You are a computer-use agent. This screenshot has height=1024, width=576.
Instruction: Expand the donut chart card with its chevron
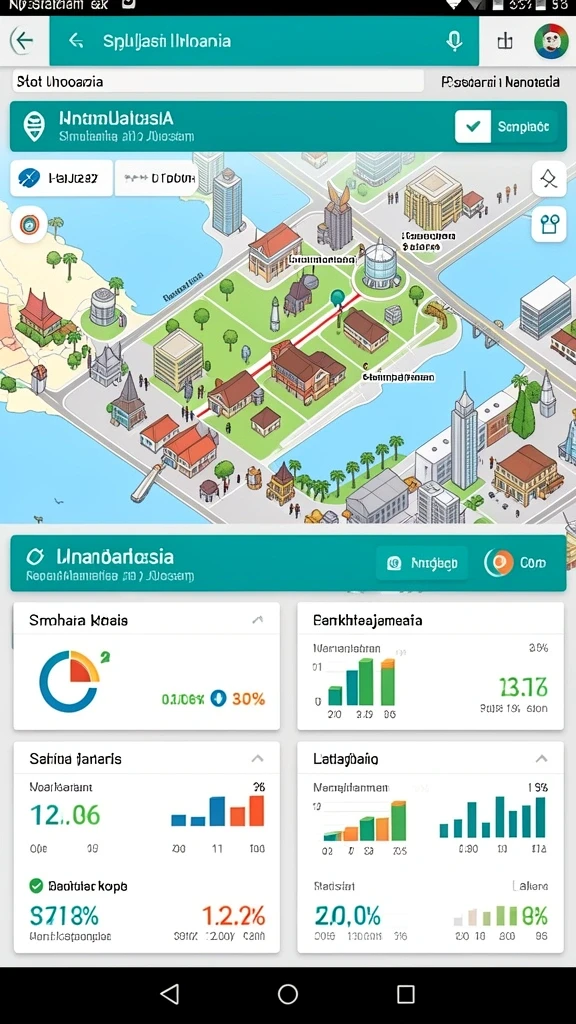click(x=258, y=620)
